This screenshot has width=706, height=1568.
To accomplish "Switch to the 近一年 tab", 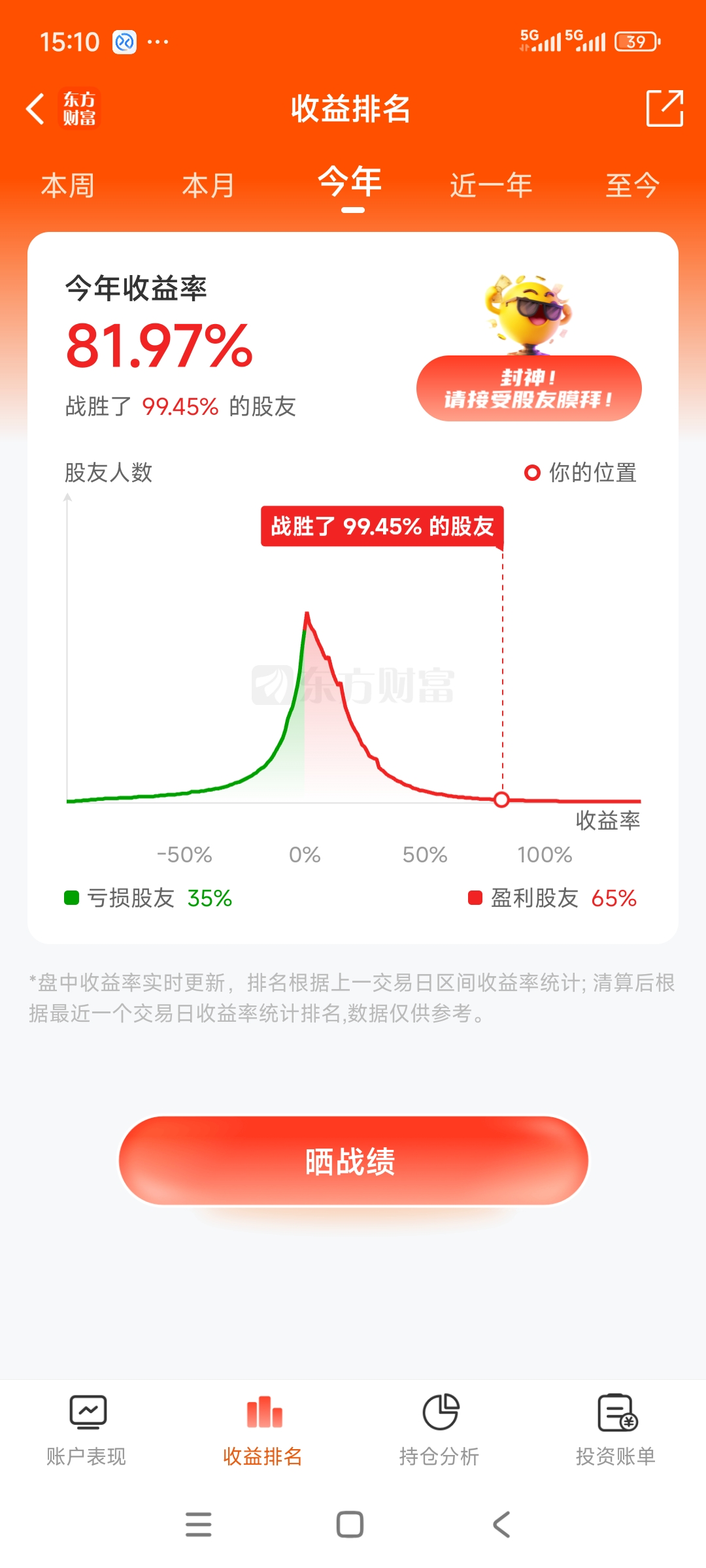I will (x=491, y=186).
